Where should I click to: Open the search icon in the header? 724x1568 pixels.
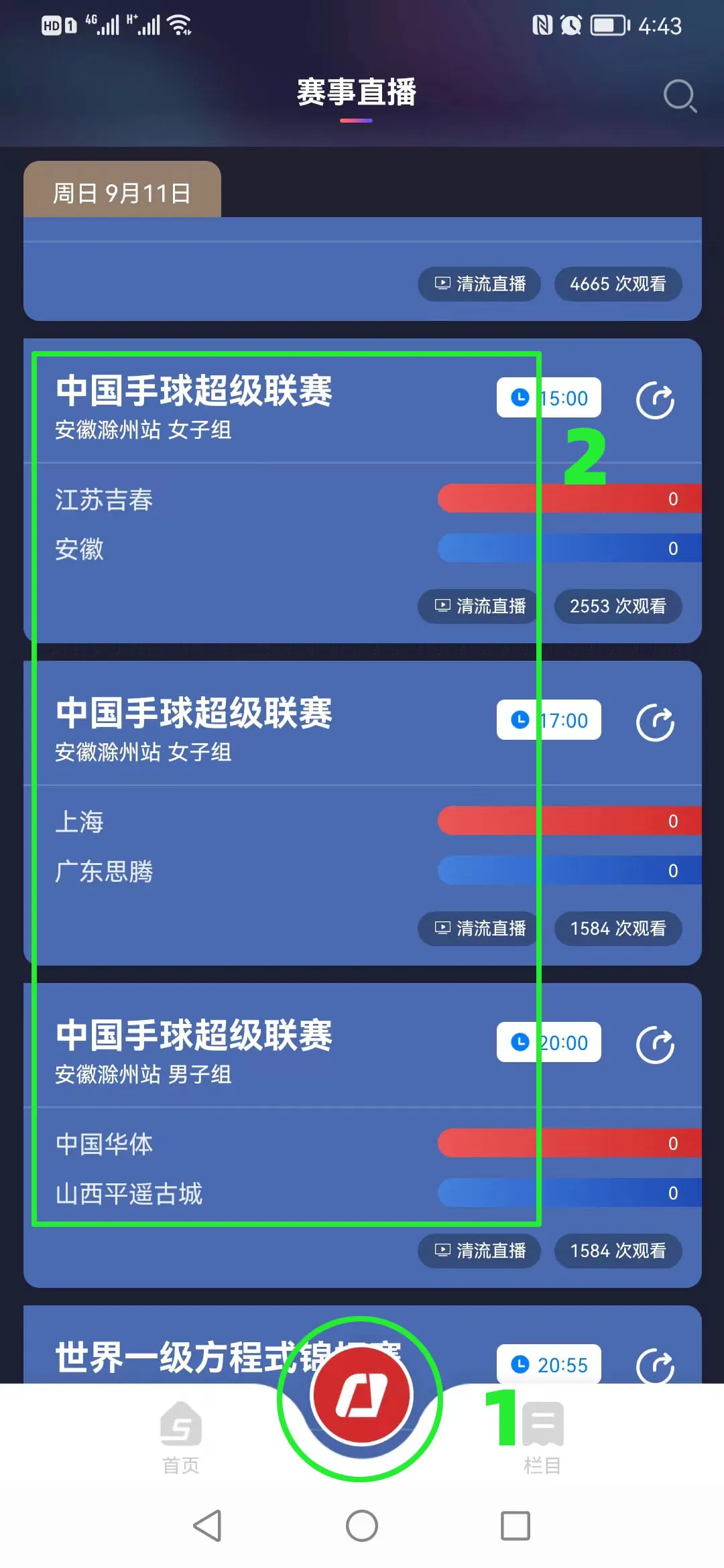tap(680, 96)
